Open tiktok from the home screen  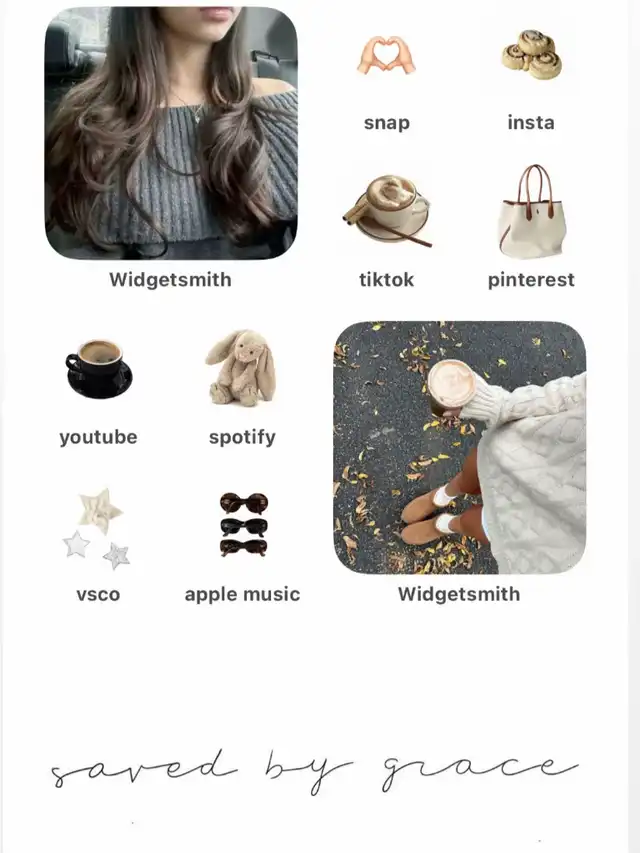387,211
